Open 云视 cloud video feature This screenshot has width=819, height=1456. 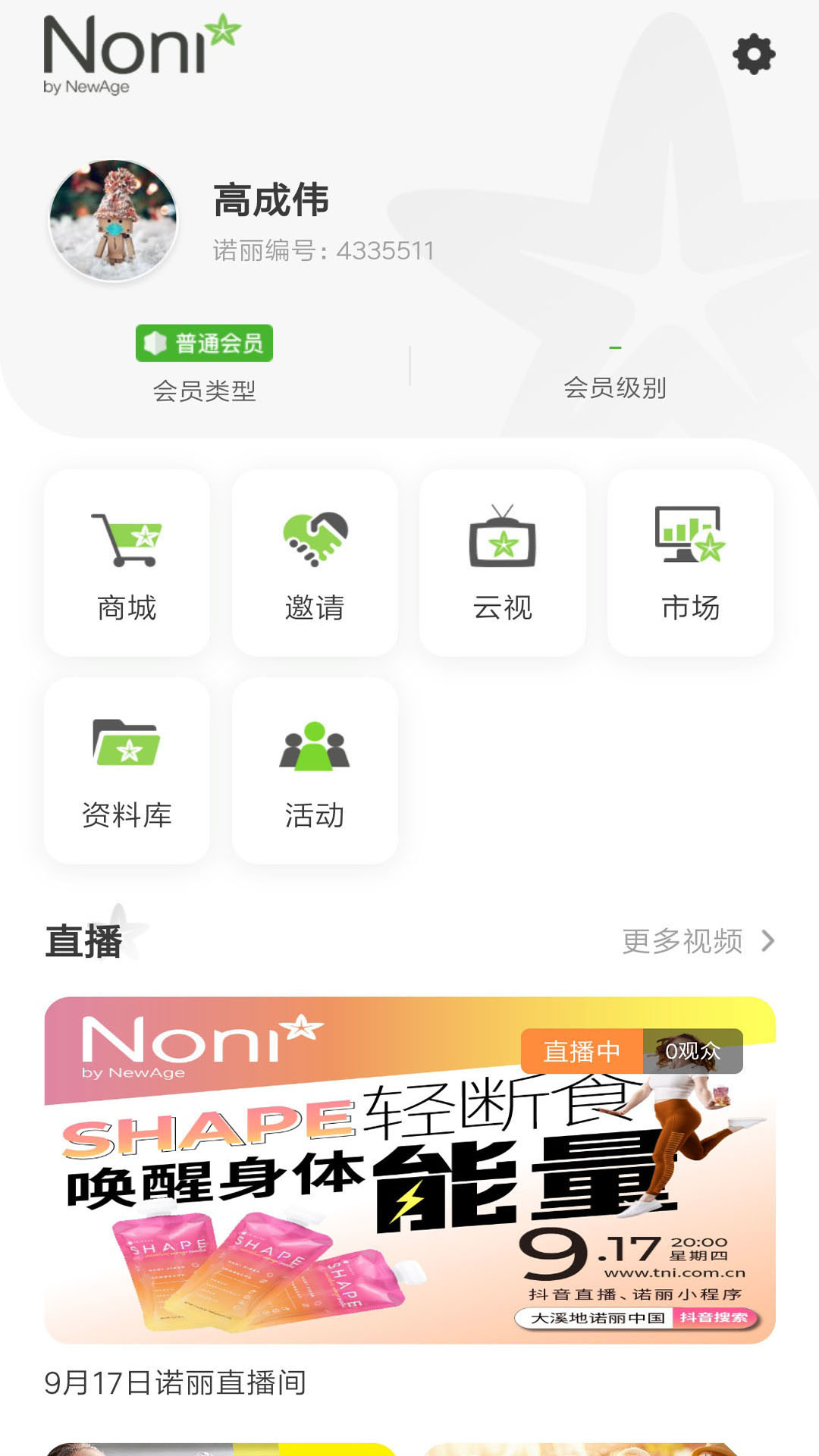click(503, 561)
